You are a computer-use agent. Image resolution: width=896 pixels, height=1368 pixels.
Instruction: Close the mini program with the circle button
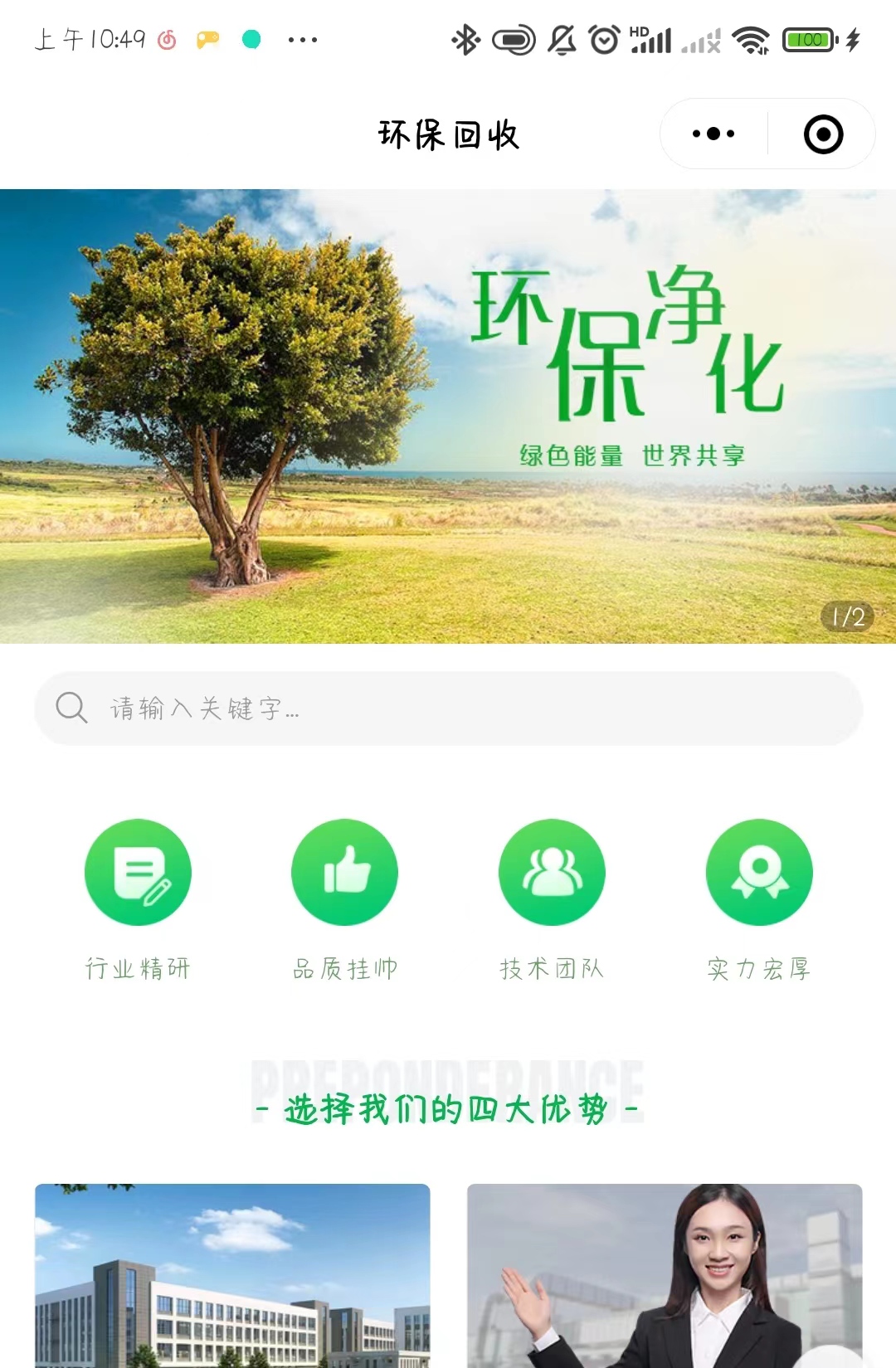(x=823, y=134)
